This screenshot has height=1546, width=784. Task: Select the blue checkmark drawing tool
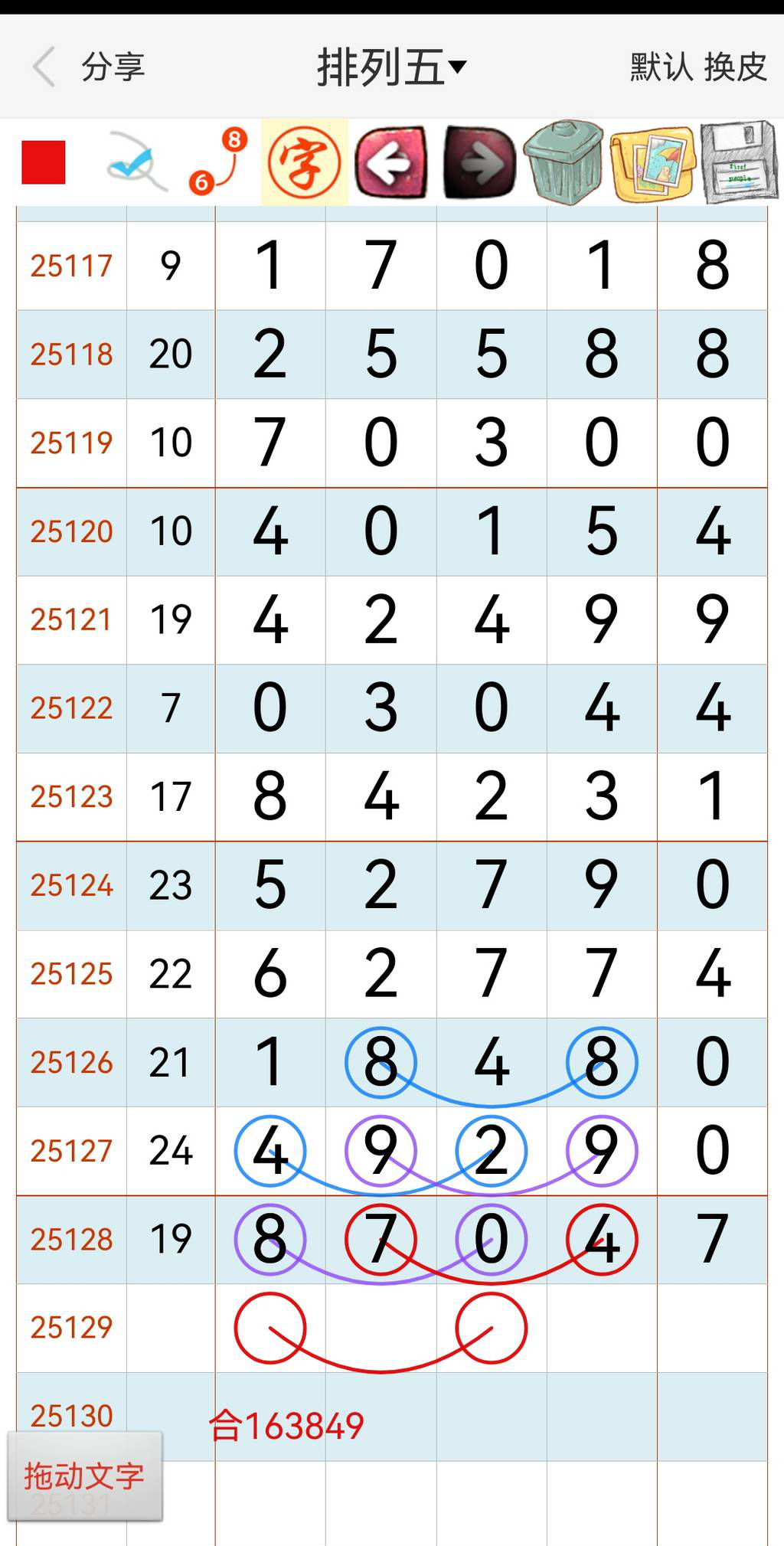pyautogui.click(x=136, y=162)
